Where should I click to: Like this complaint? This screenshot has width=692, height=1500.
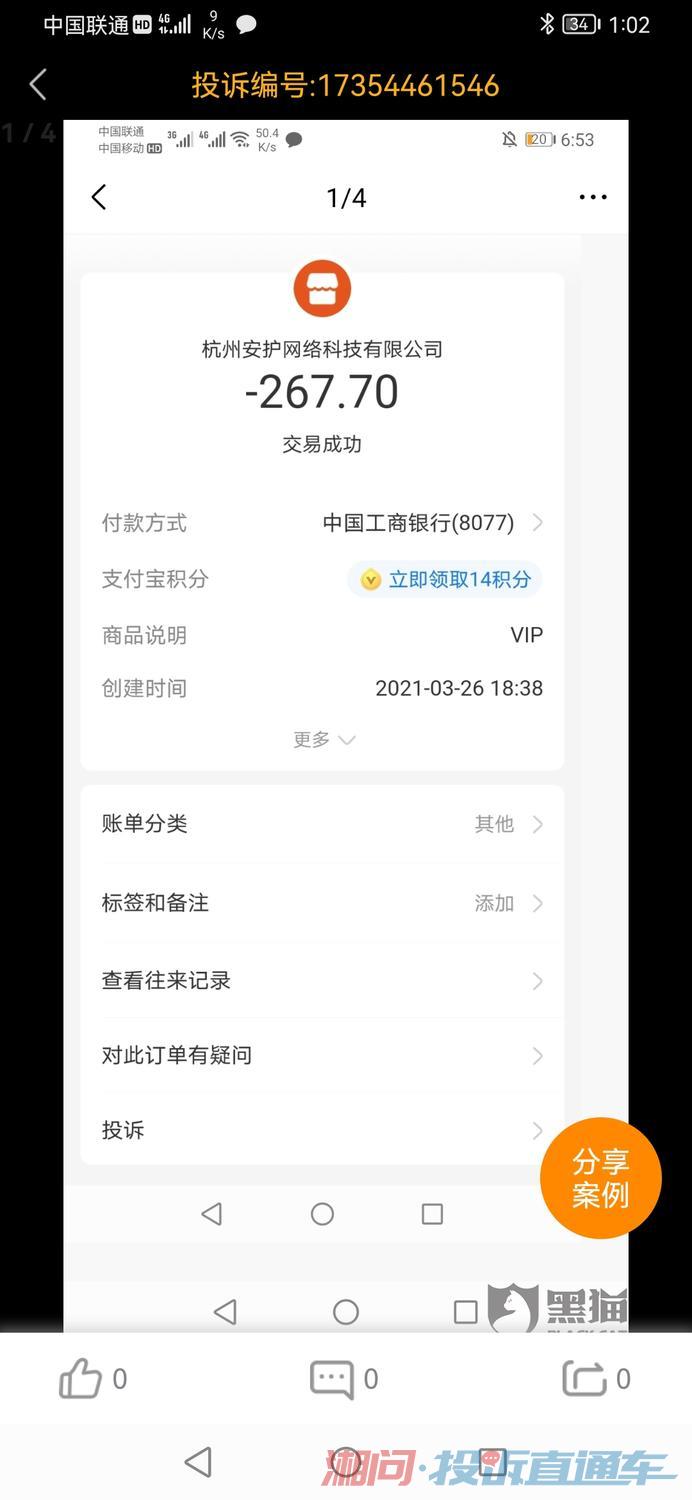[x=81, y=1380]
